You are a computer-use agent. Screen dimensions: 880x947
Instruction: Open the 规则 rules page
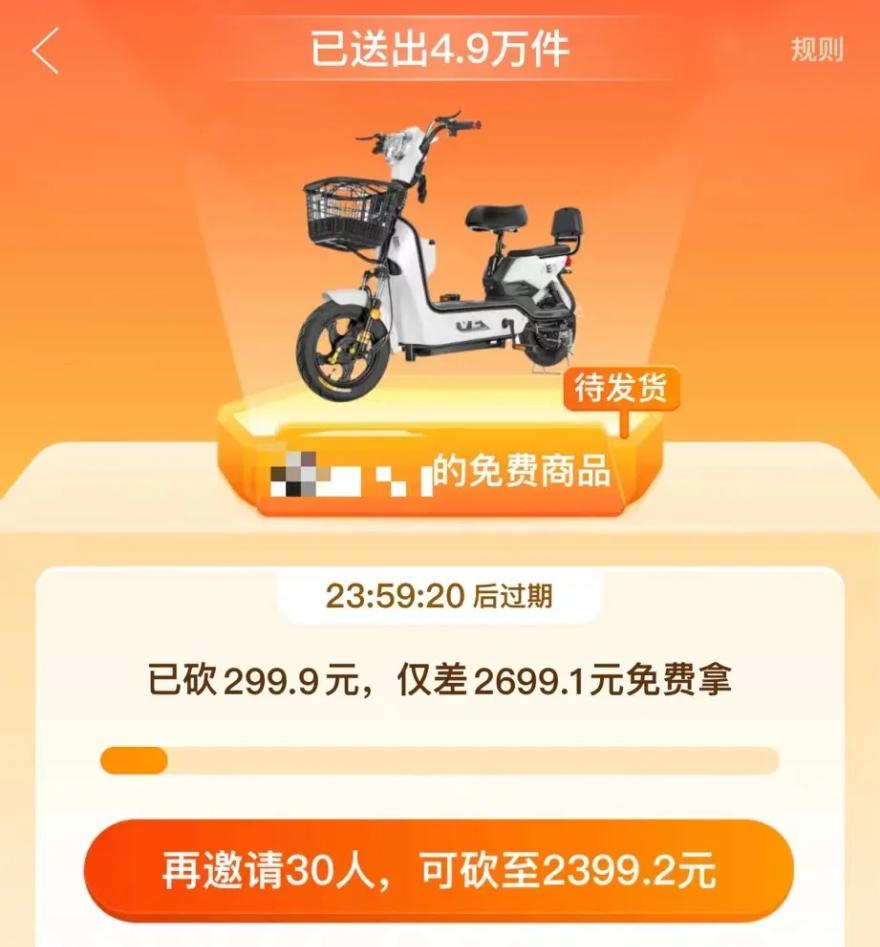click(817, 50)
